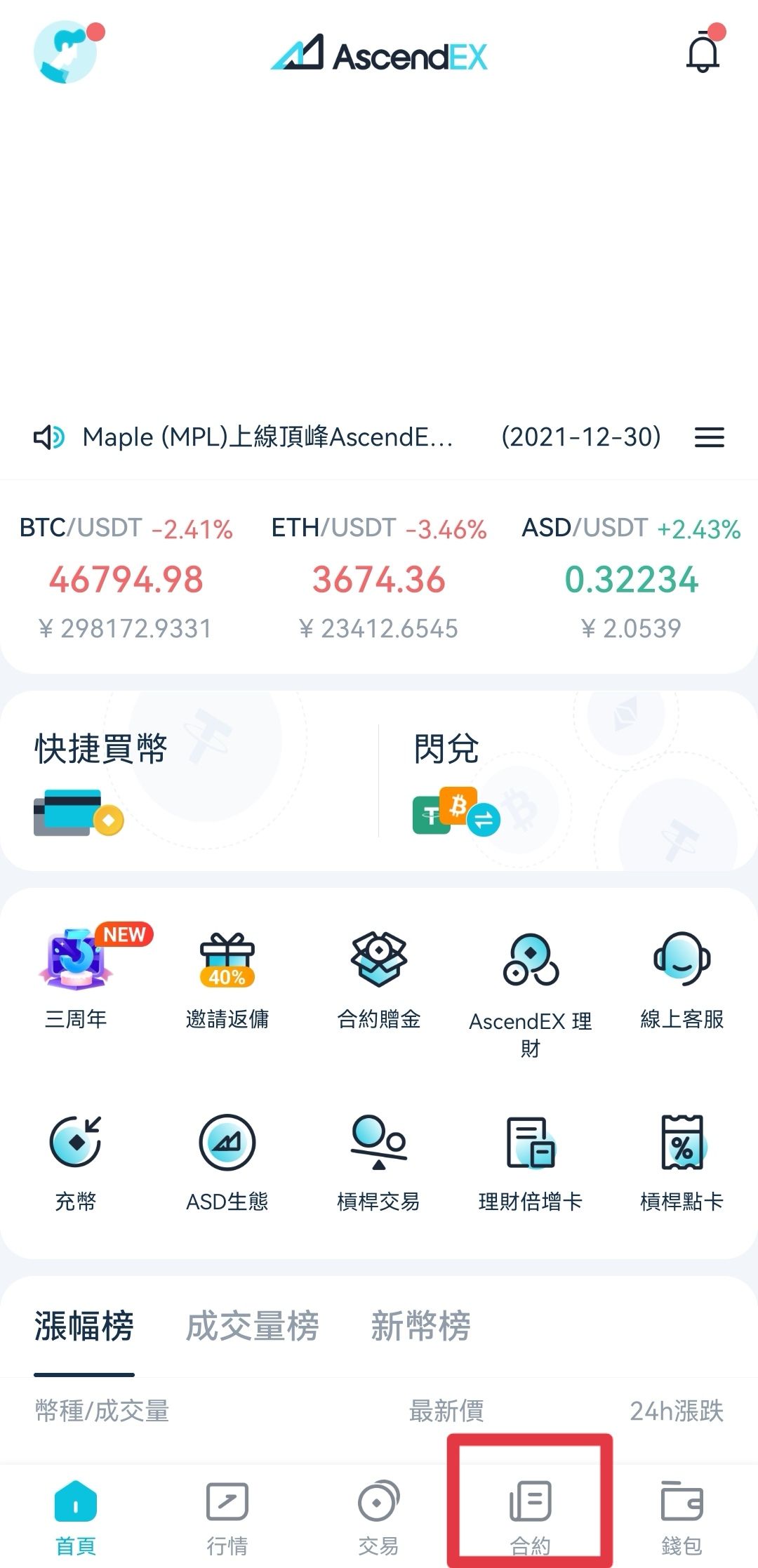
Task: Go to the 行情 markets tab
Action: pyautogui.click(x=227, y=1516)
